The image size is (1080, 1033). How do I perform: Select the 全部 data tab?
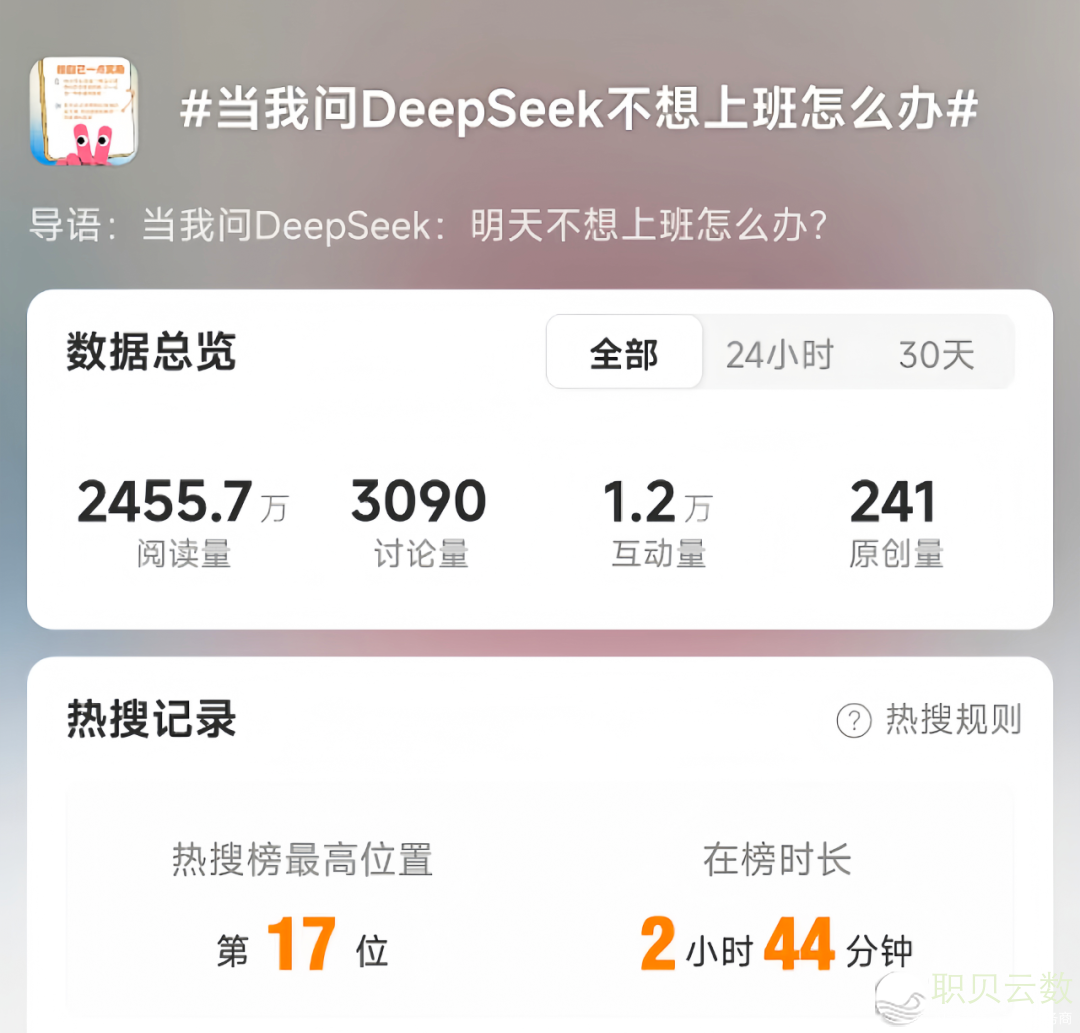624,354
